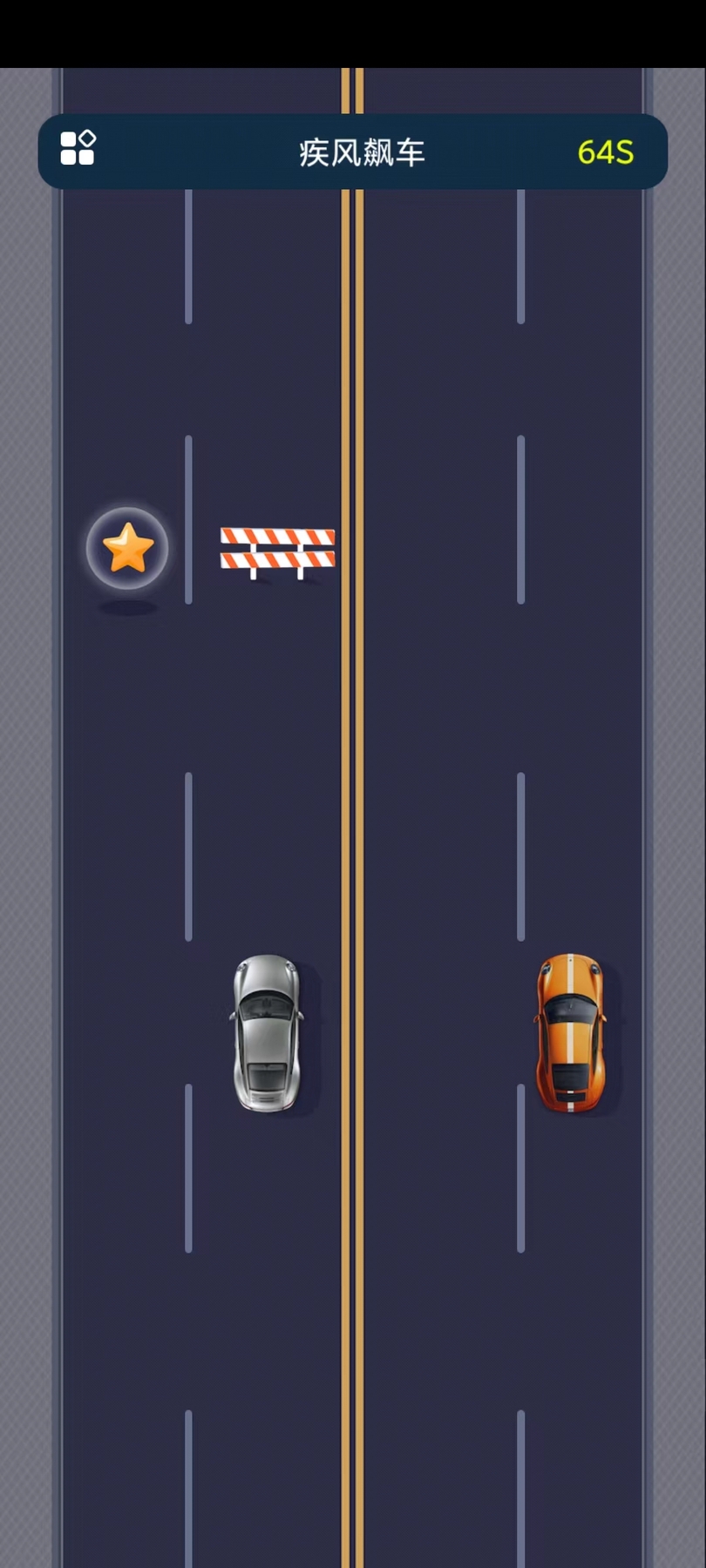Open the grid menu icon in header

78,149
